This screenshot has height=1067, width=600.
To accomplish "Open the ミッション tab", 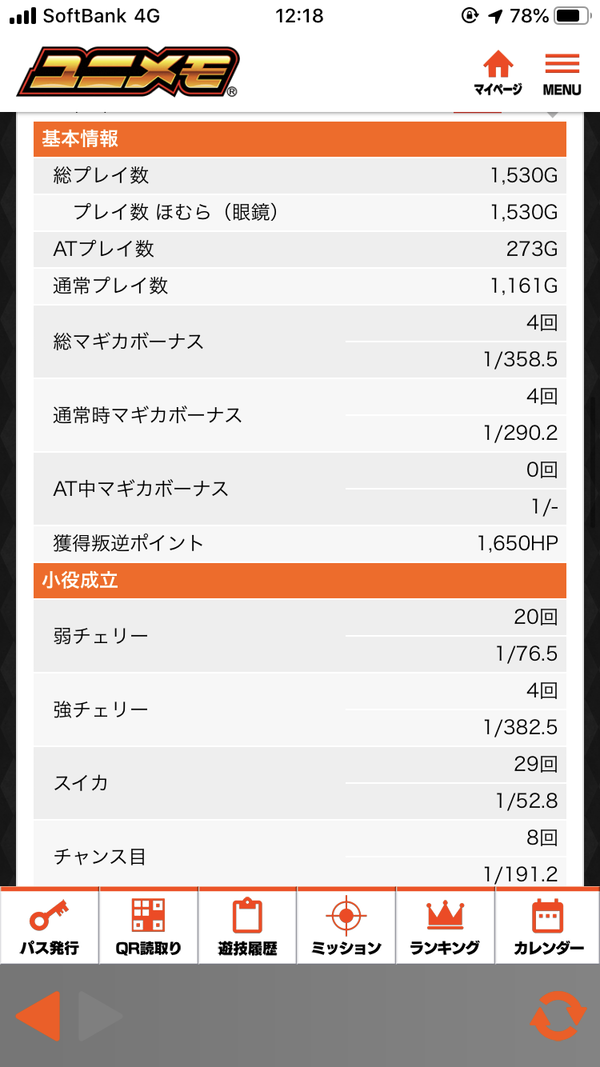I will pos(346,927).
